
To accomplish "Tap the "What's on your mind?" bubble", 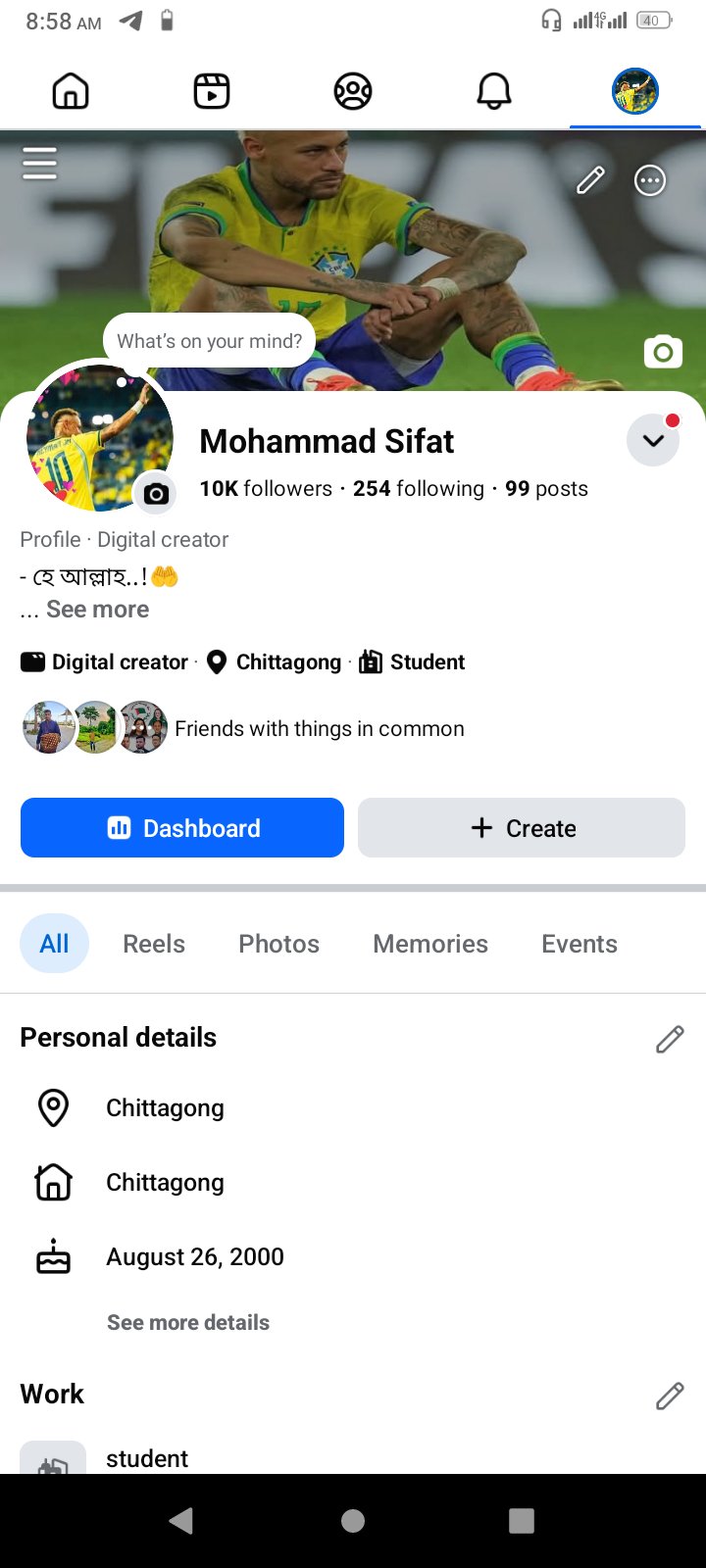I will pyautogui.click(x=210, y=341).
